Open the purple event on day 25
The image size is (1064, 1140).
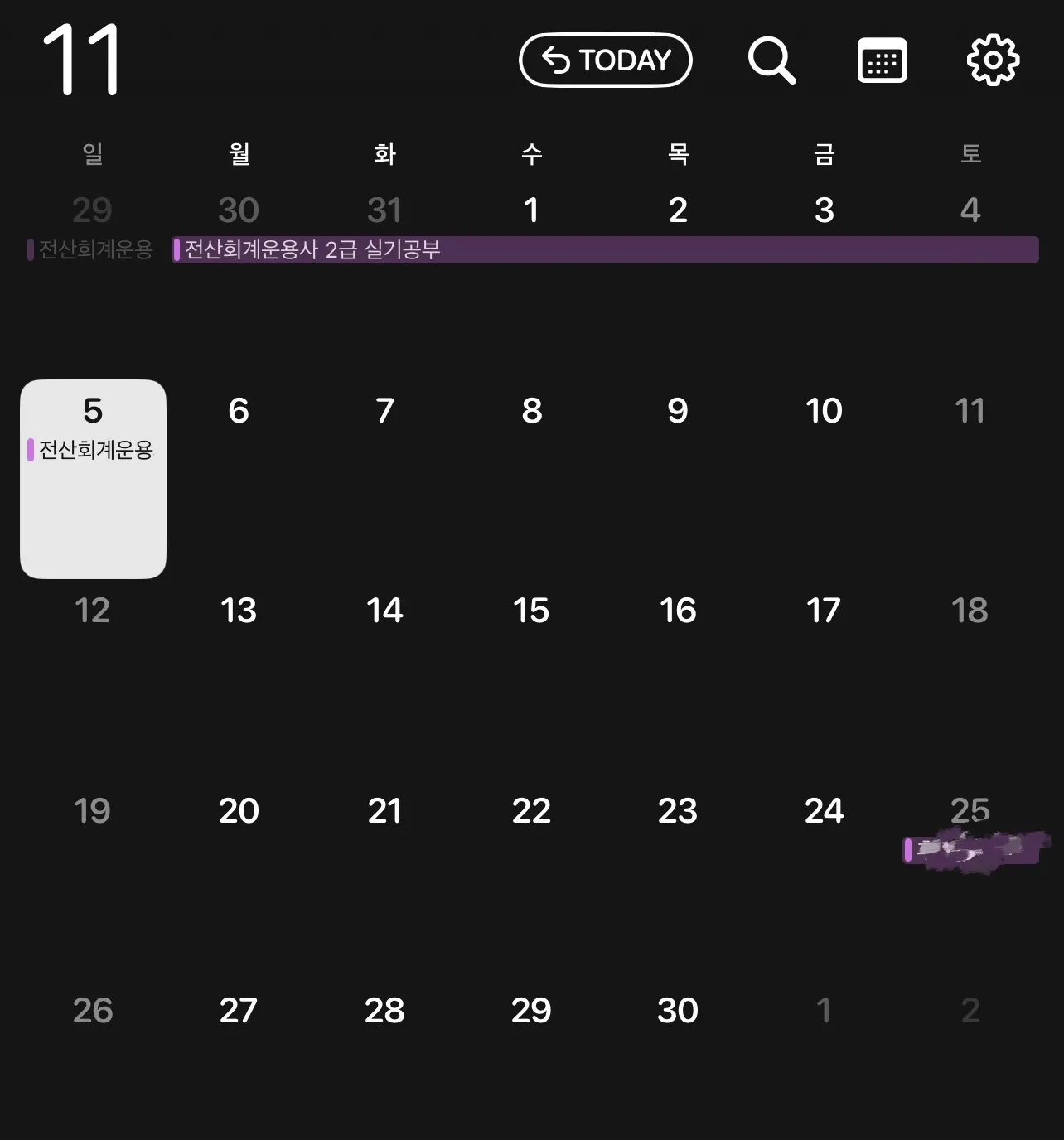971,851
